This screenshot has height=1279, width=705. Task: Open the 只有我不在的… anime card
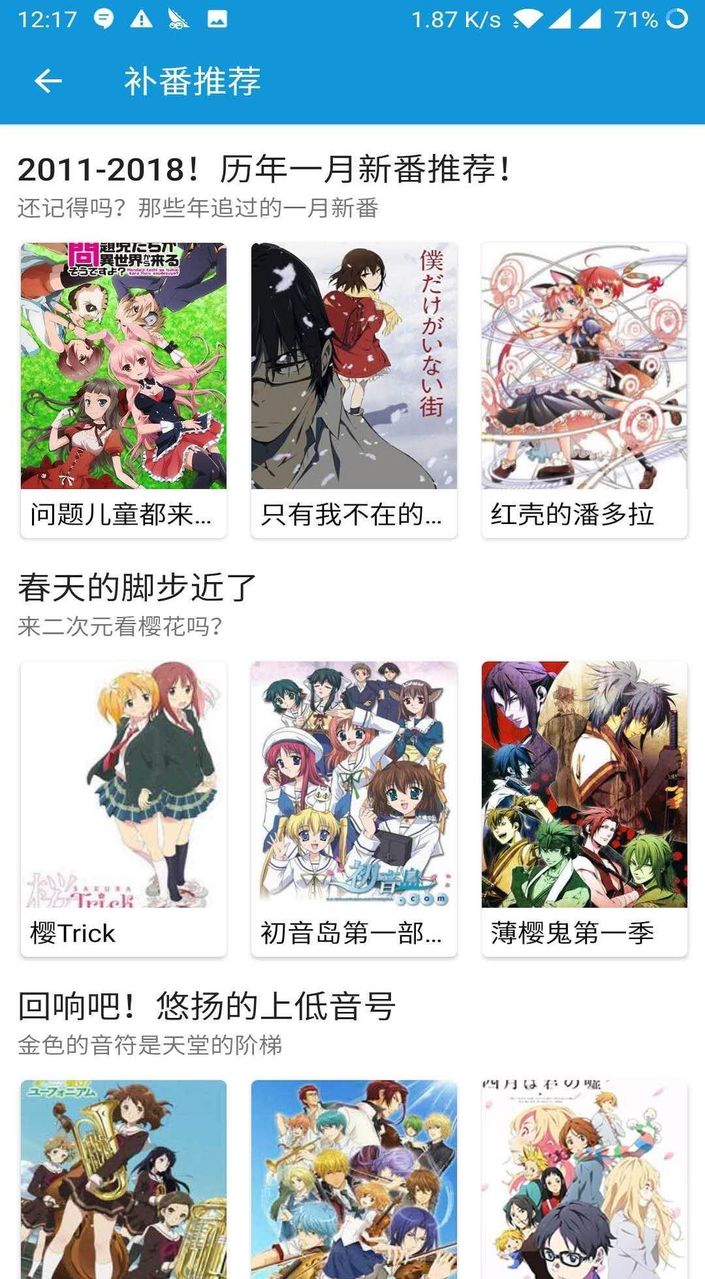pyautogui.click(x=353, y=390)
